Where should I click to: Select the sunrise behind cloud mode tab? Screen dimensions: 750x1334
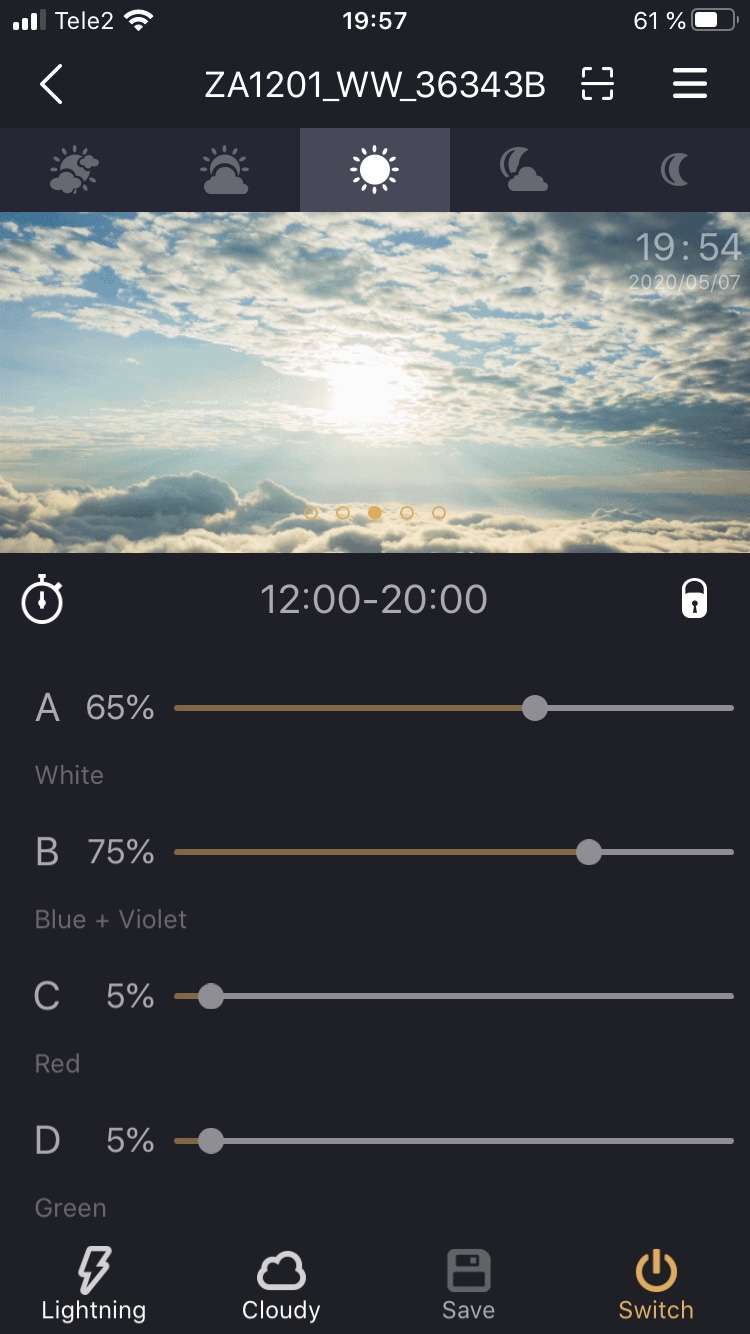tap(224, 170)
